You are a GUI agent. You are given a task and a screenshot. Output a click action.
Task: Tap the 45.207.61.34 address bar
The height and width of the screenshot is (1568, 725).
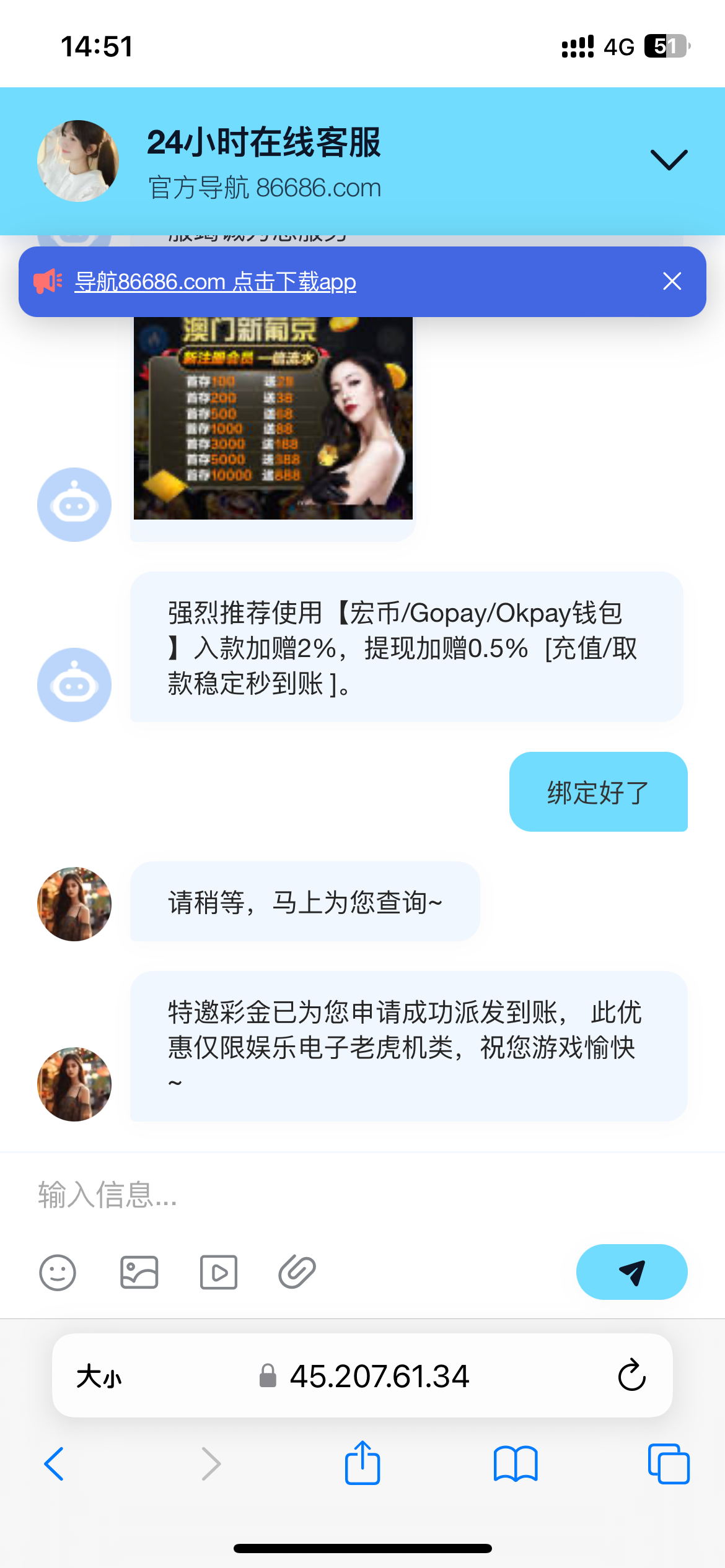364,1376
